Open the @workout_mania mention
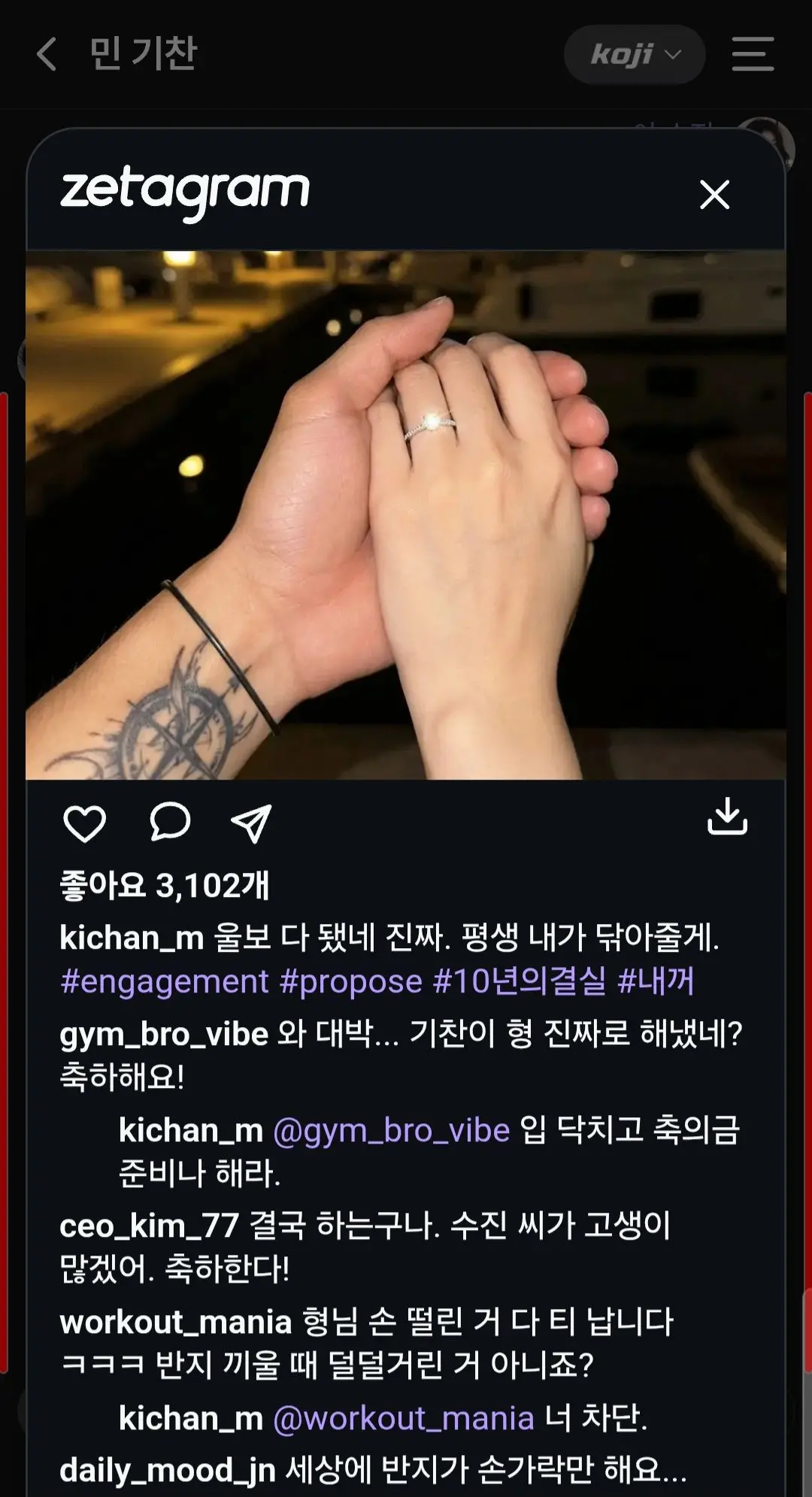This screenshot has height=1497, width=812. click(403, 1418)
